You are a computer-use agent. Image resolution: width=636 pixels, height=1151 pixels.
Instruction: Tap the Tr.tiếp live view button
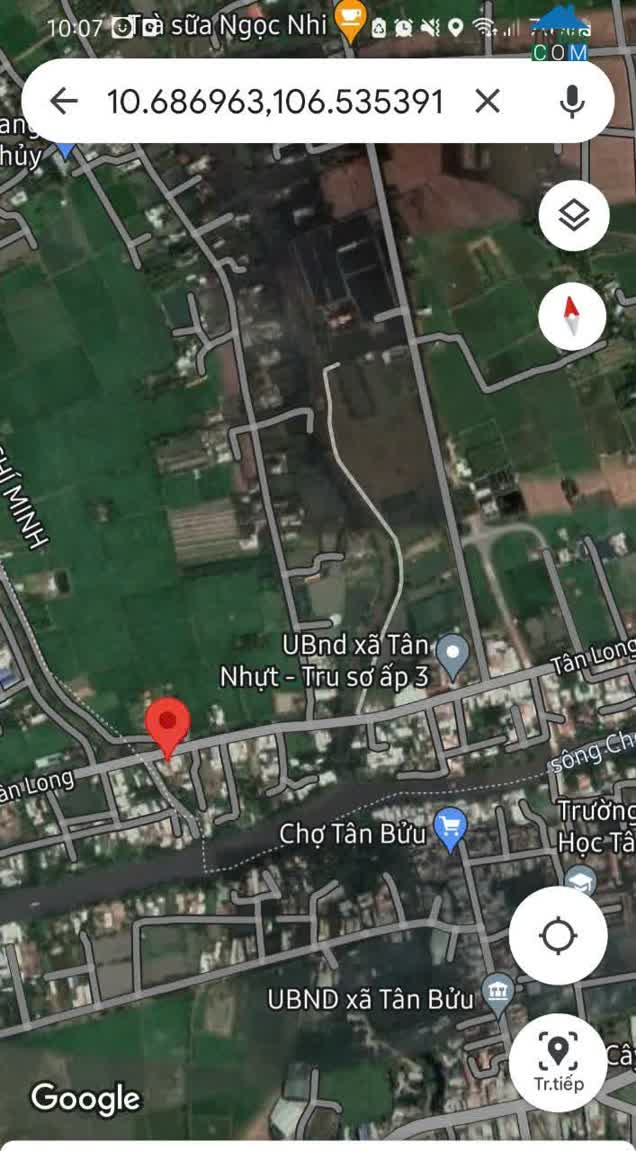[558, 1062]
